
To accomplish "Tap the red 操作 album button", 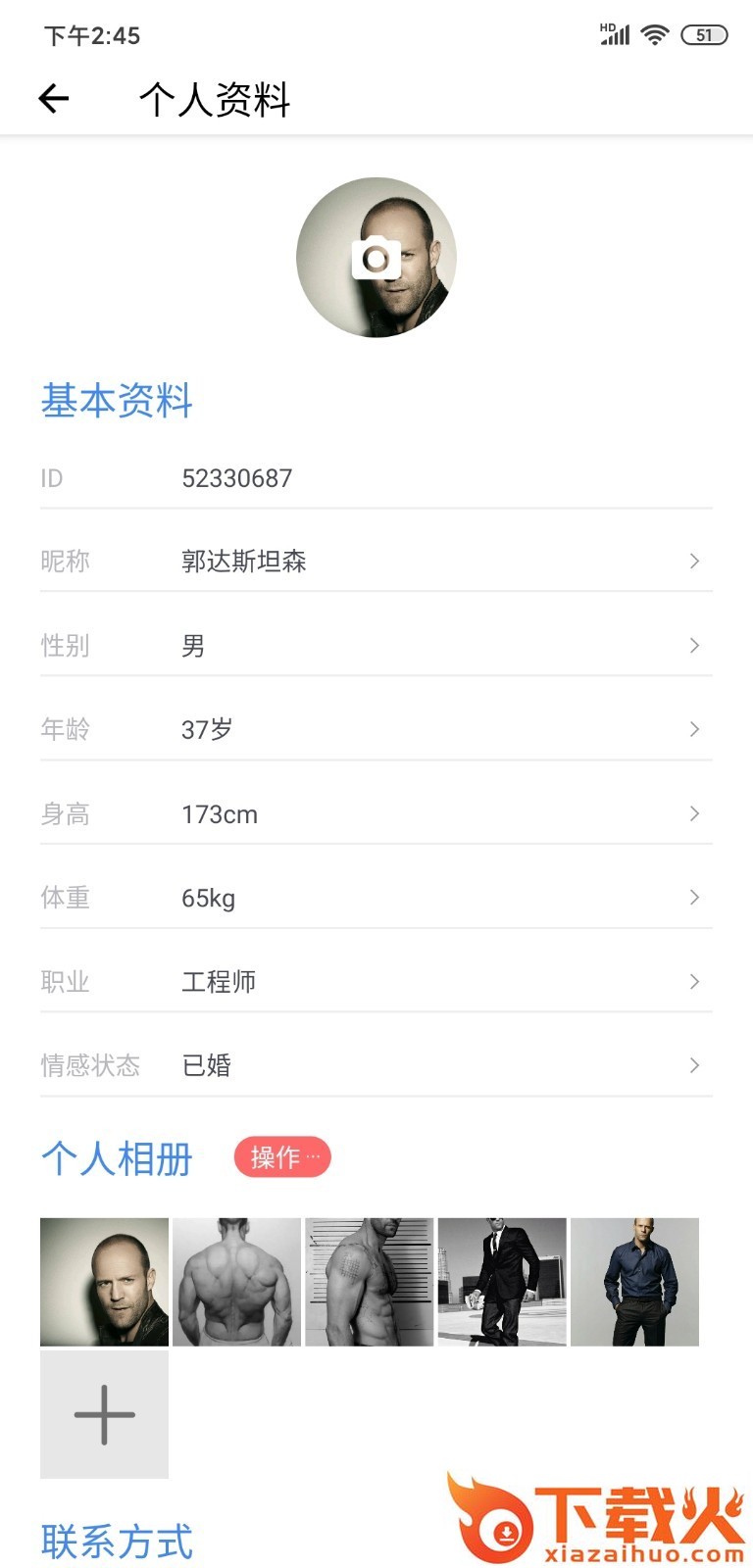I will click(x=282, y=1157).
